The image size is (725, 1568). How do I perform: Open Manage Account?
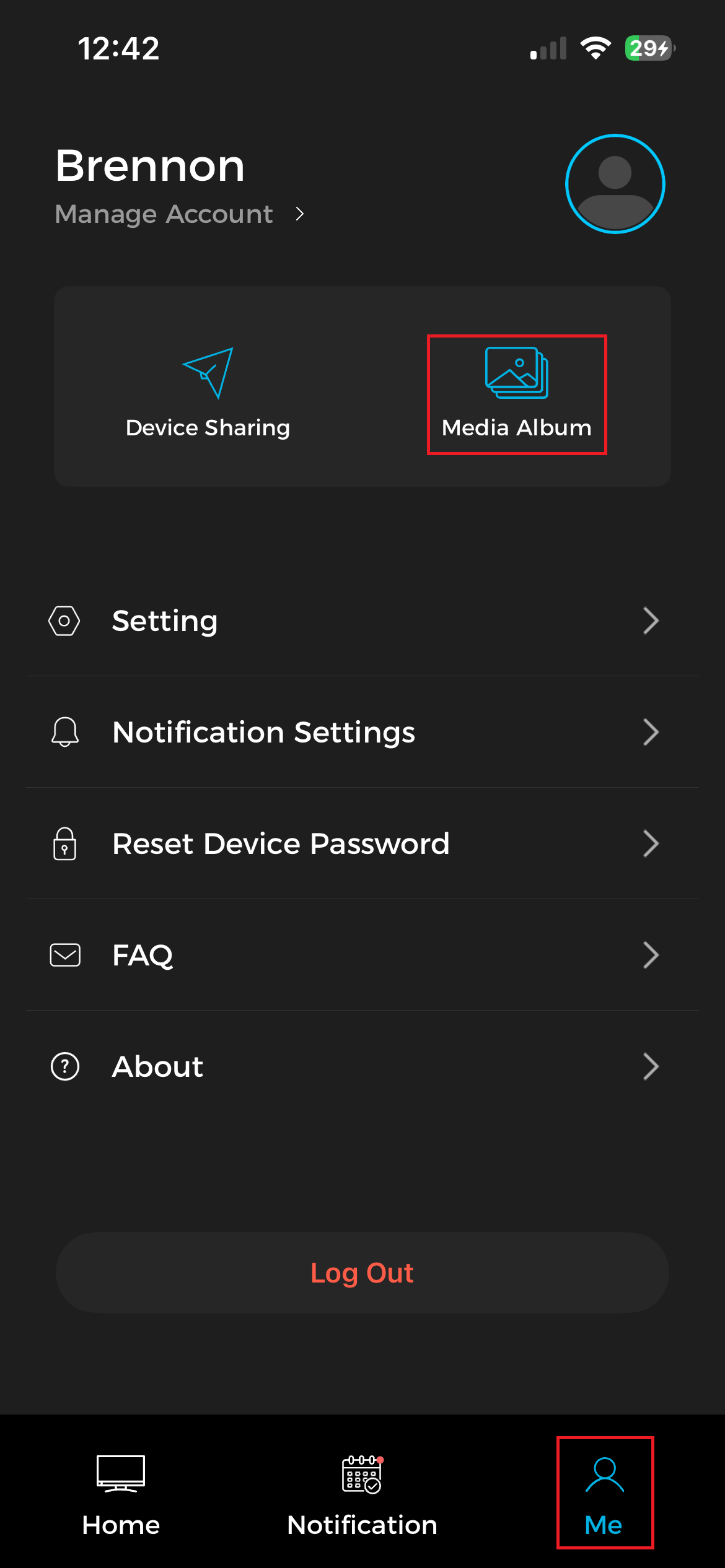pyautogui.click(x=178, y=214)
